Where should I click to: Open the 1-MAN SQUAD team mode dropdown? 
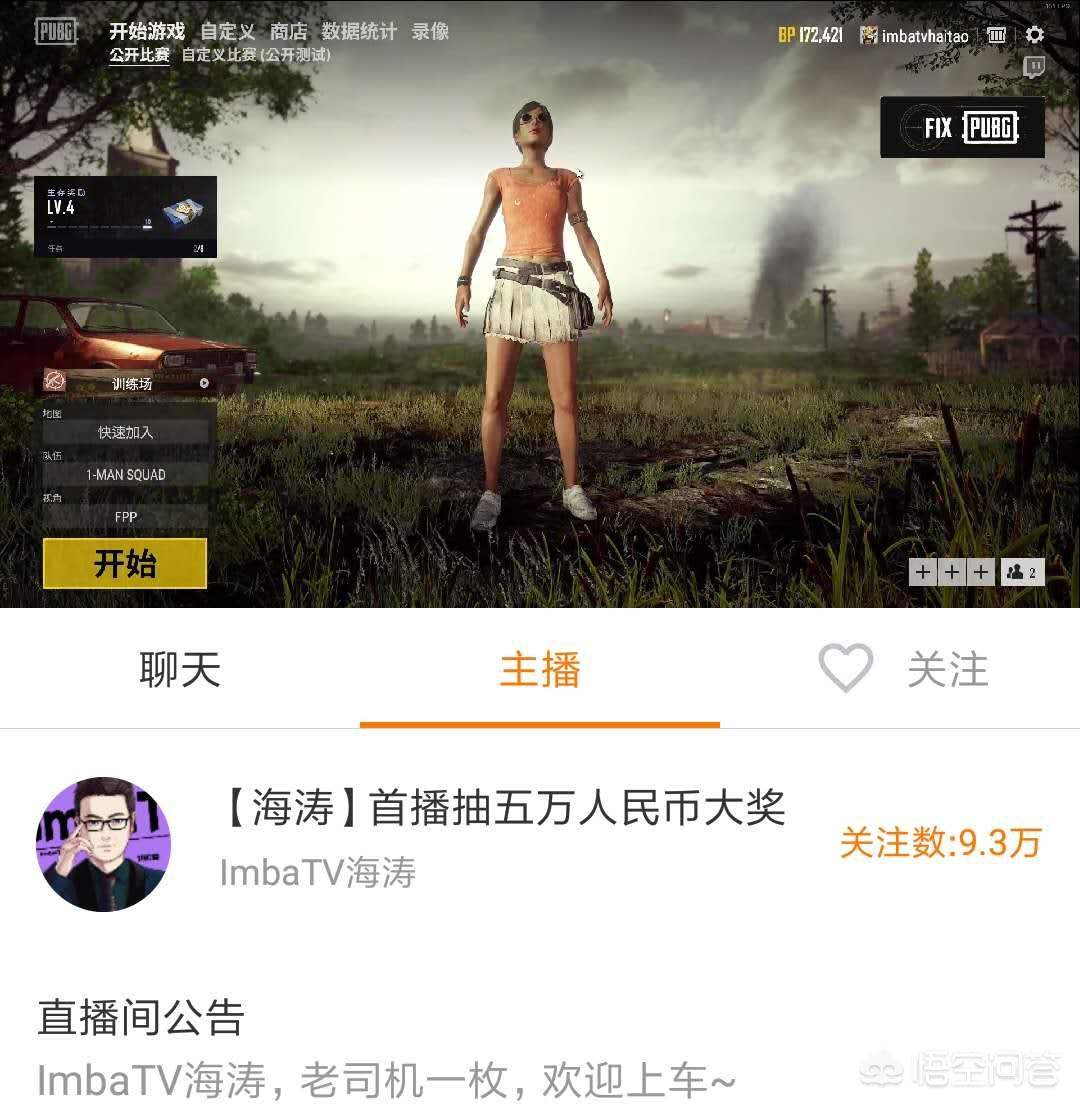(x=125, y=474)
